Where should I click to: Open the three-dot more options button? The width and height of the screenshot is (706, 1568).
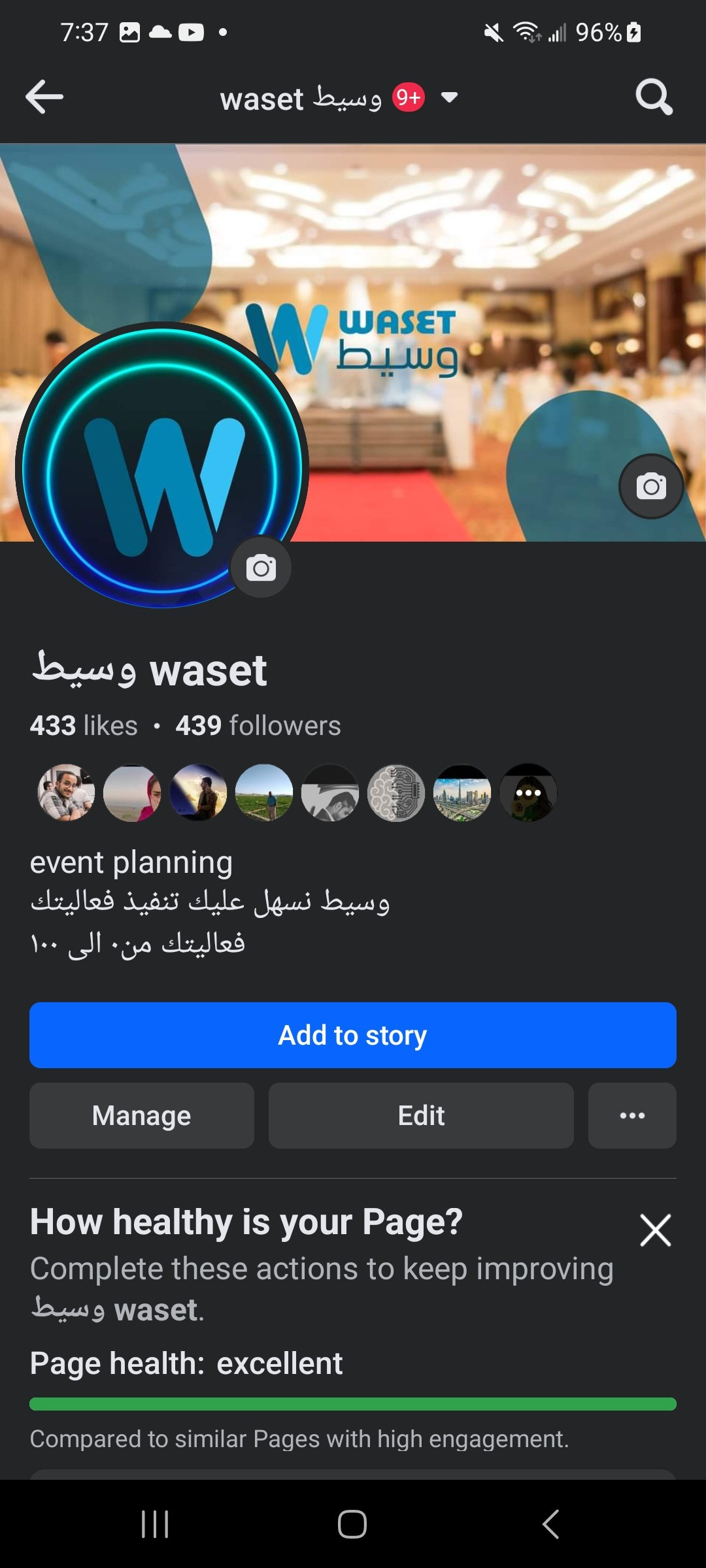[632, 1115]
